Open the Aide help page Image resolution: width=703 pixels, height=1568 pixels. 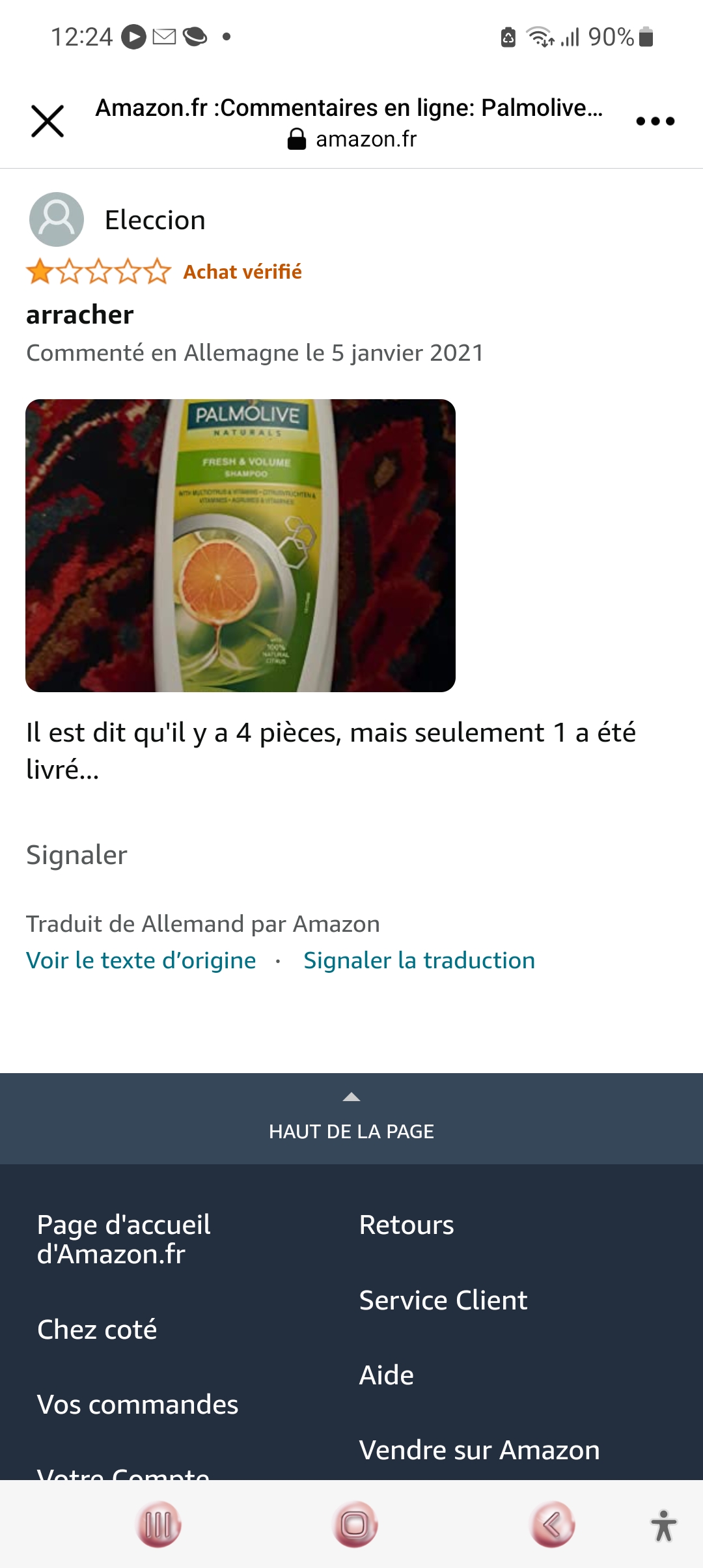386,1375
